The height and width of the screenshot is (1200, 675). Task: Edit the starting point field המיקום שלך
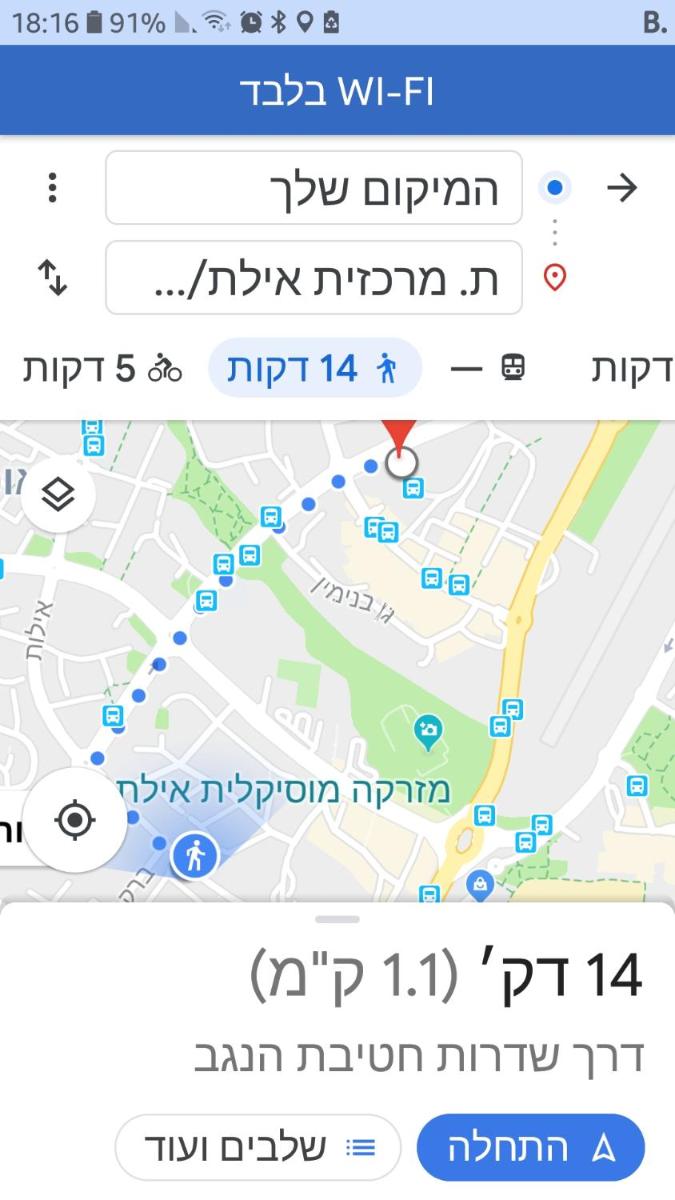tap(314, 188)
